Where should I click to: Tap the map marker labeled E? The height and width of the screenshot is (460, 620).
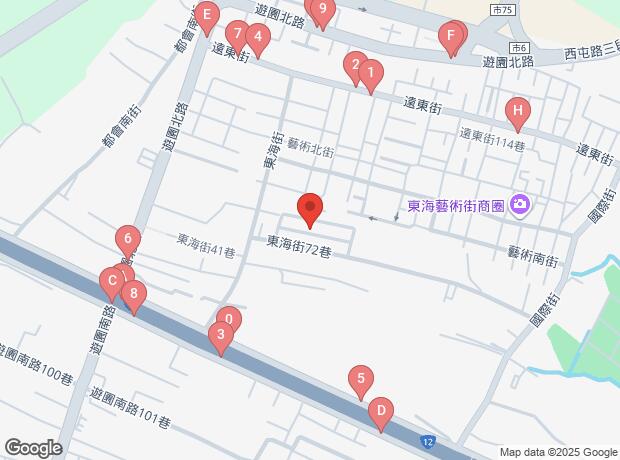(206, 19)
